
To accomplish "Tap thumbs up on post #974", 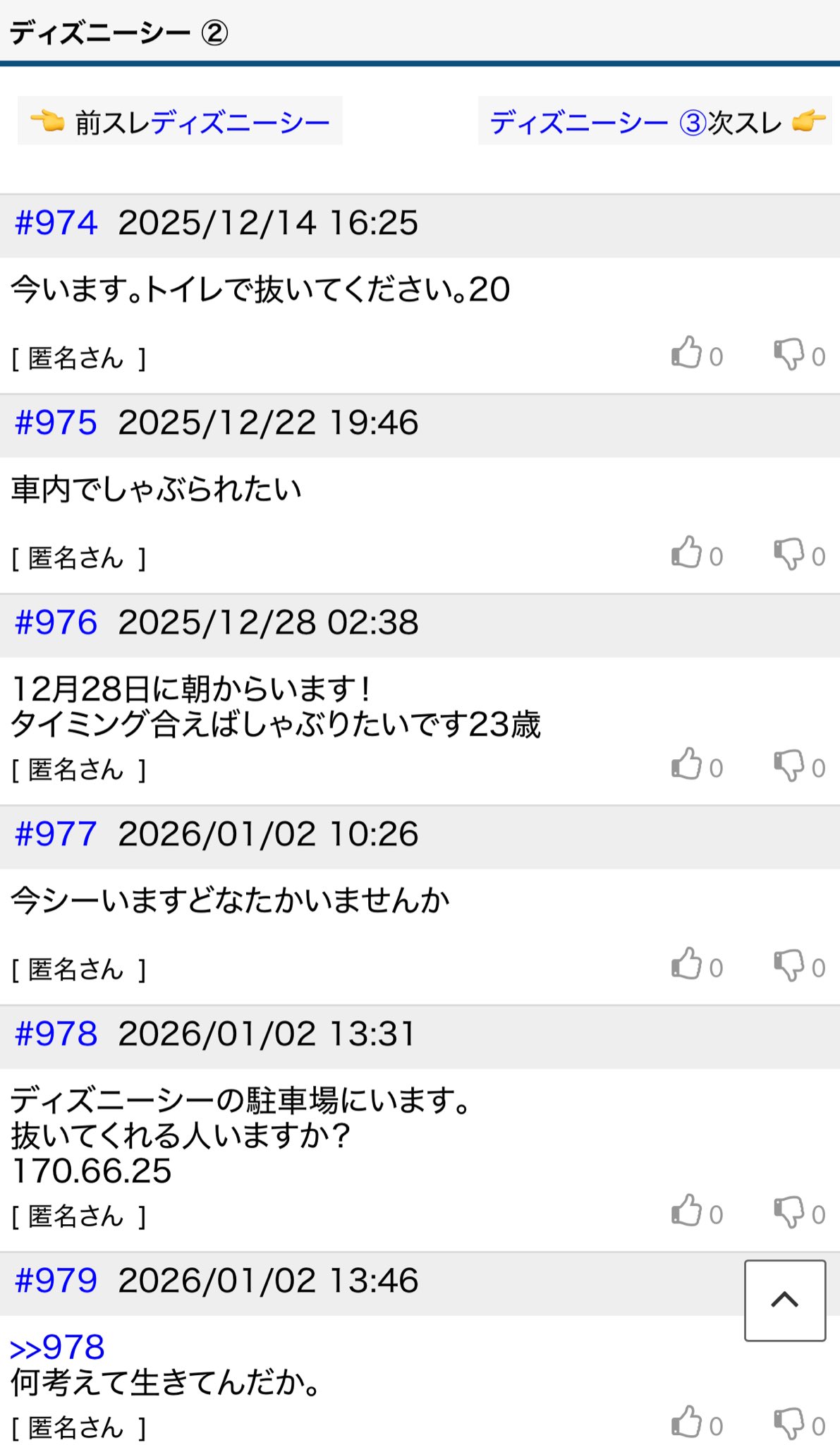I will (686, 353).
